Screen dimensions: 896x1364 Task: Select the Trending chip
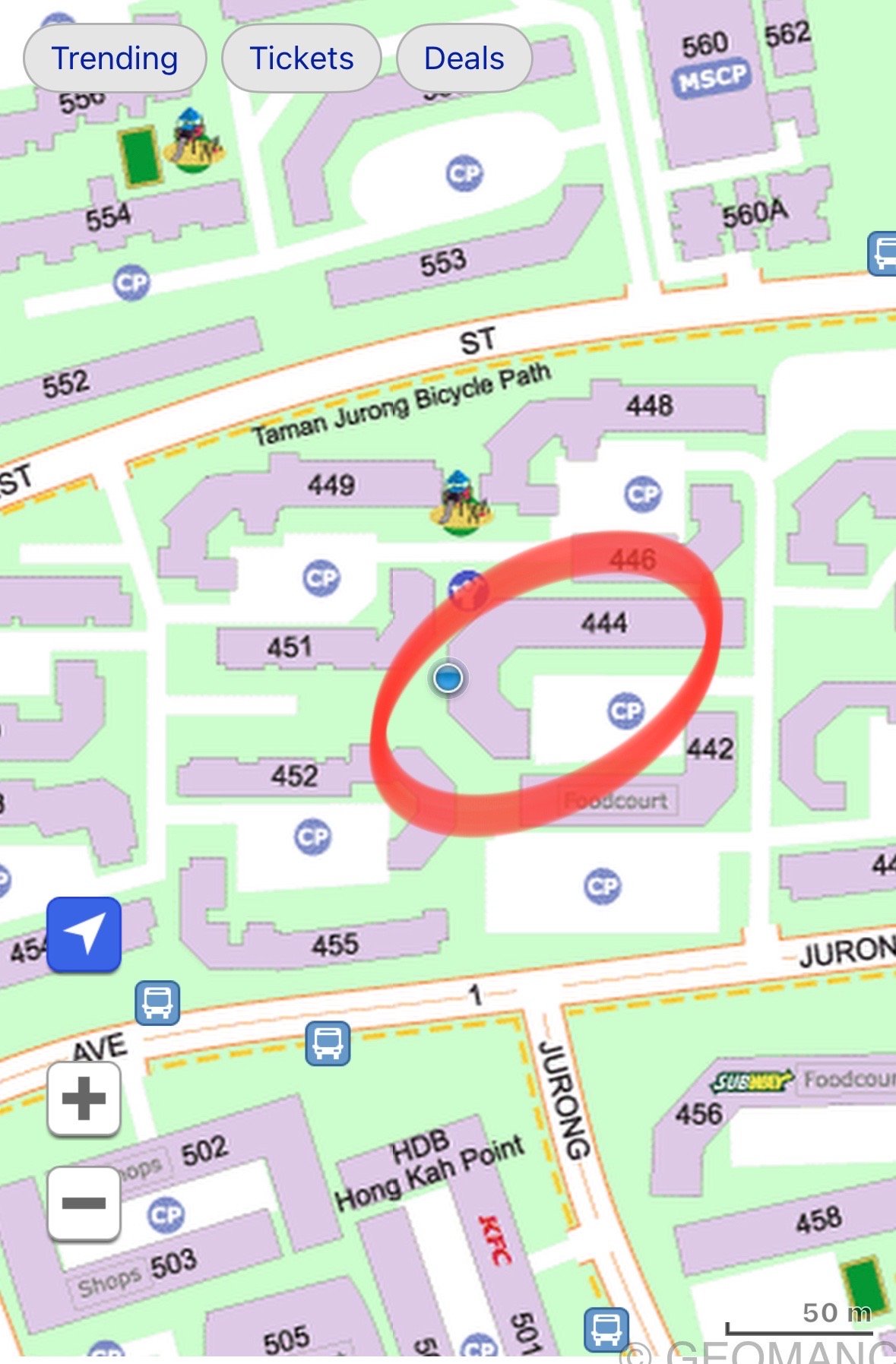(115, 59)
